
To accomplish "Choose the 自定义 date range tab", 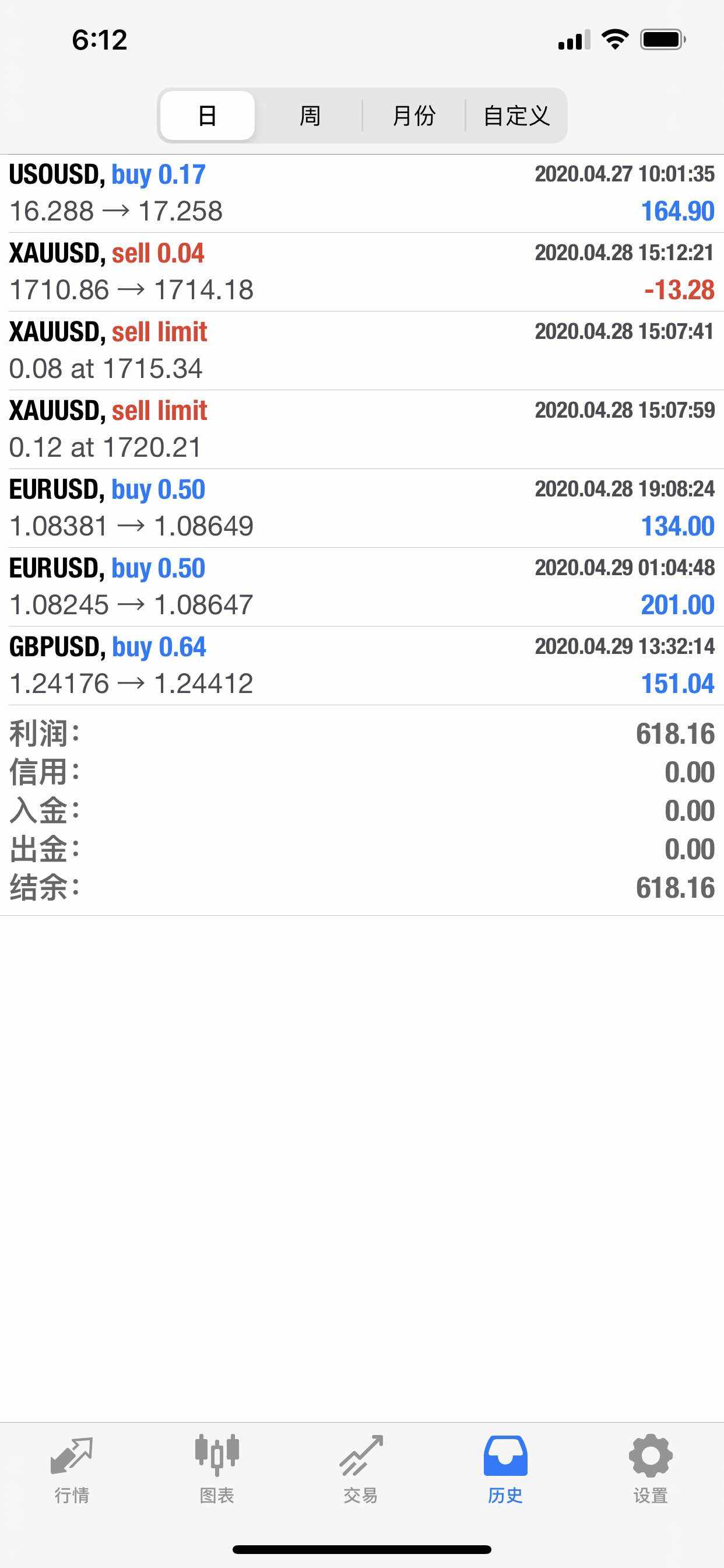I will (516, 116).
